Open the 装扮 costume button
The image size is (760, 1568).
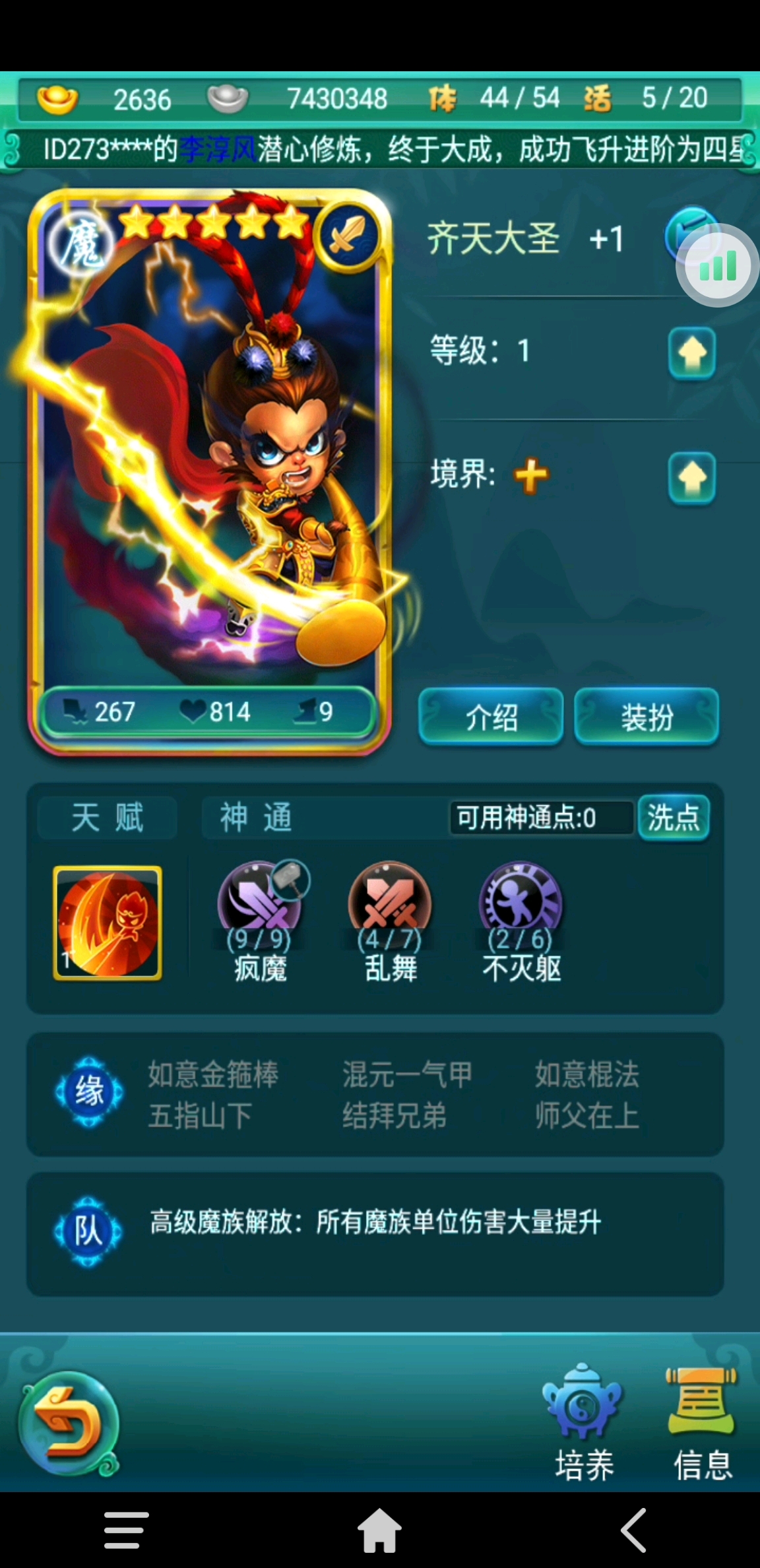pos(647,717)
